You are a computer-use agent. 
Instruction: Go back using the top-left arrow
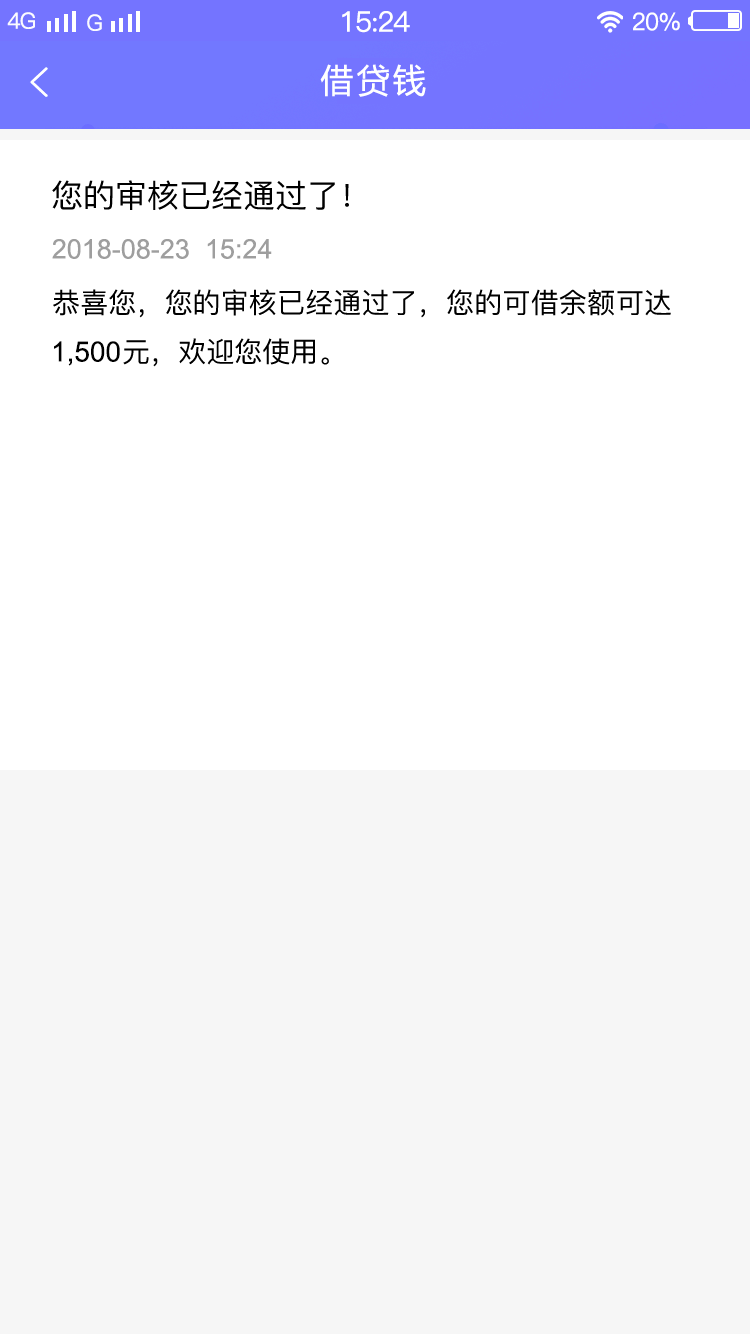pyautogui.click(x=39, y=82)
